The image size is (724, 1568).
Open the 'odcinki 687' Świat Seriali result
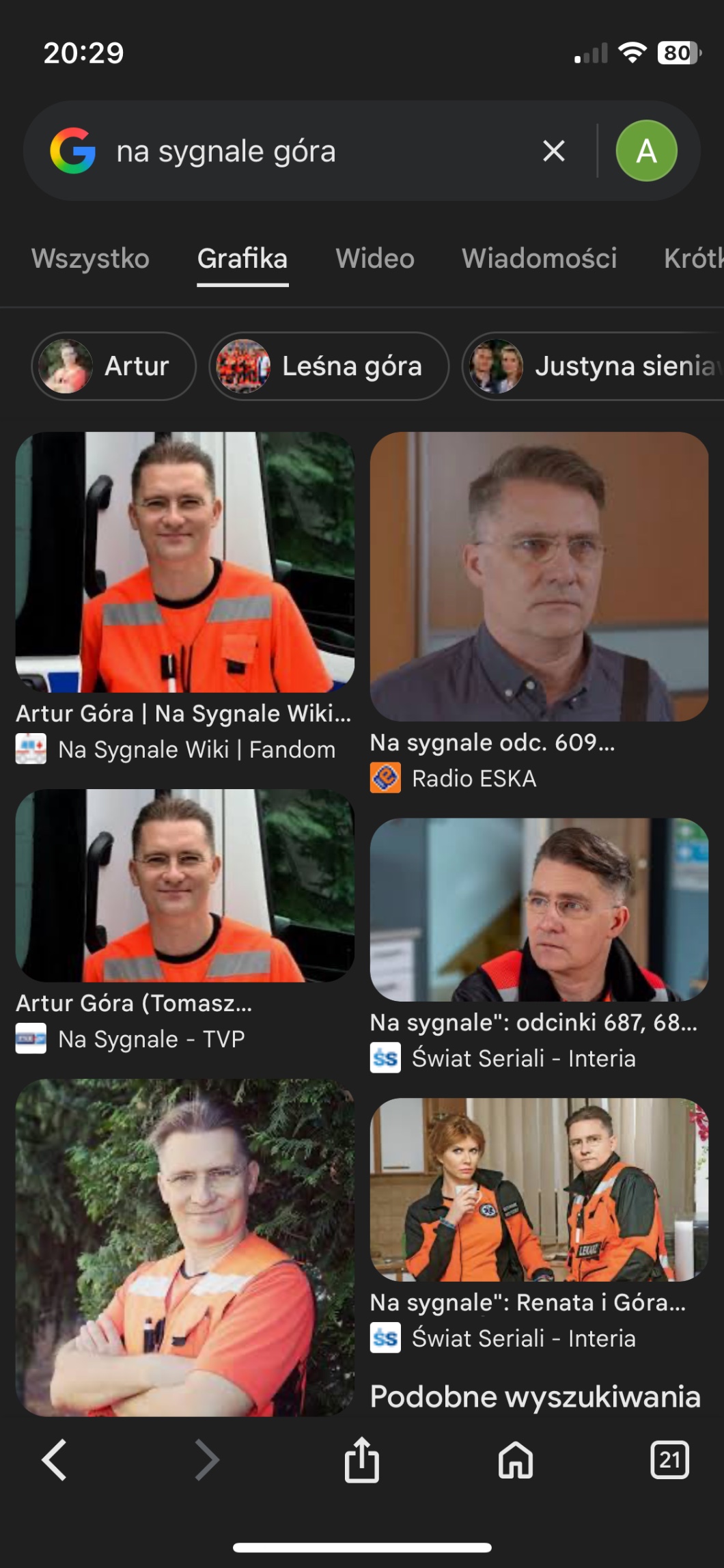click(x=539, y=910)
